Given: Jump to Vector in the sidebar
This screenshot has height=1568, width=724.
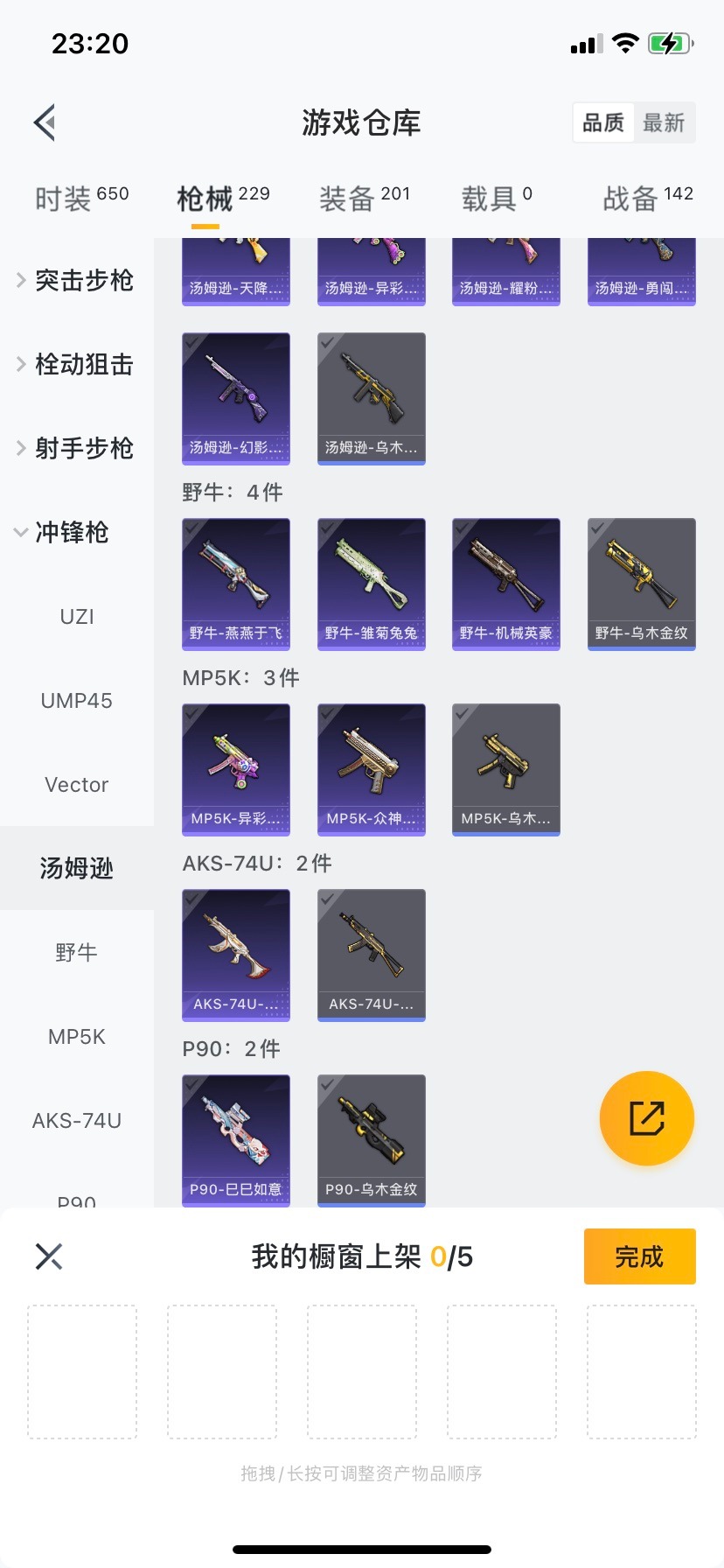Looking at the screenshot, I should [x=77, y=785].
